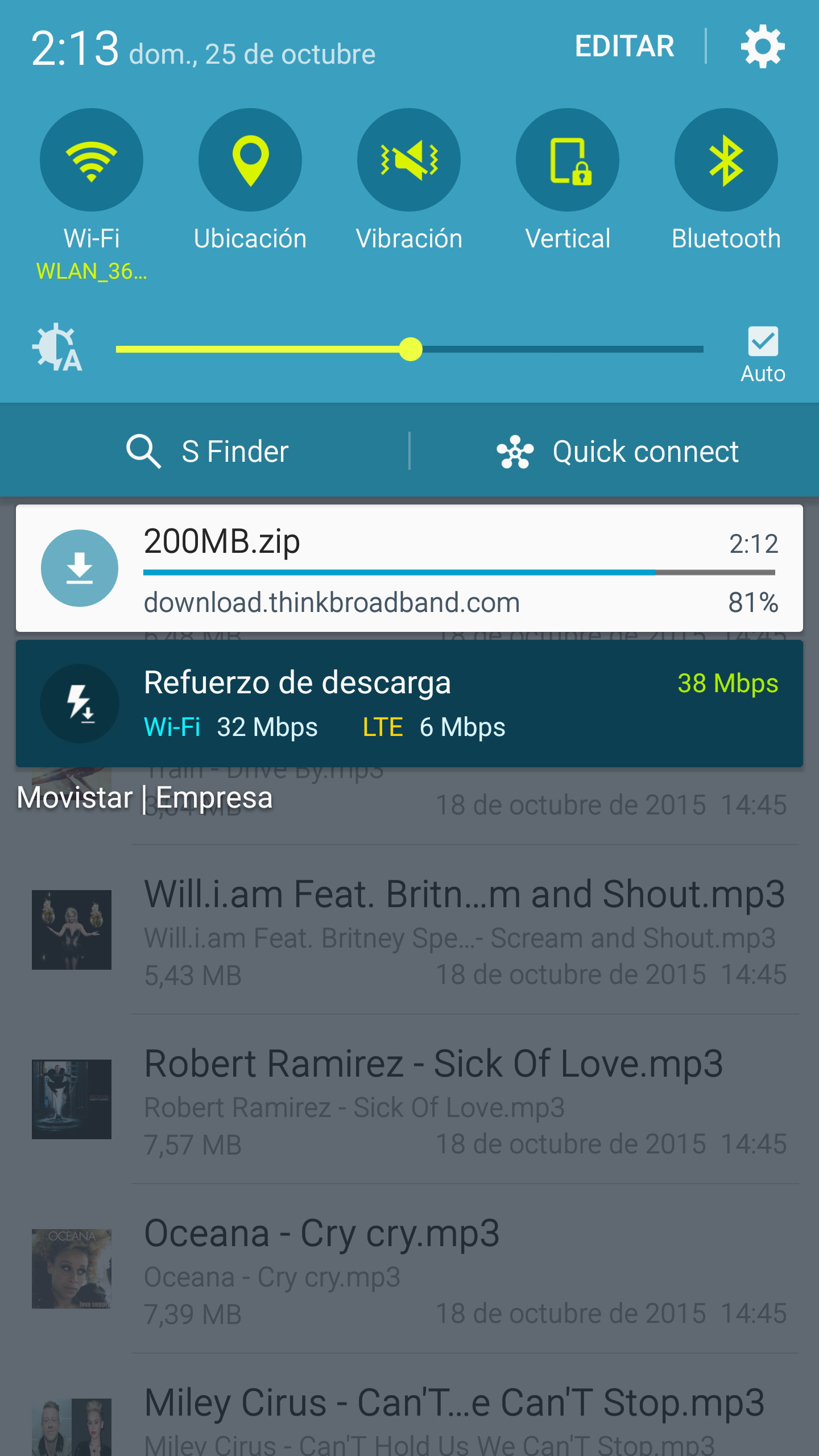Open the 200MB.zip download notification

(x=409, y=568)
